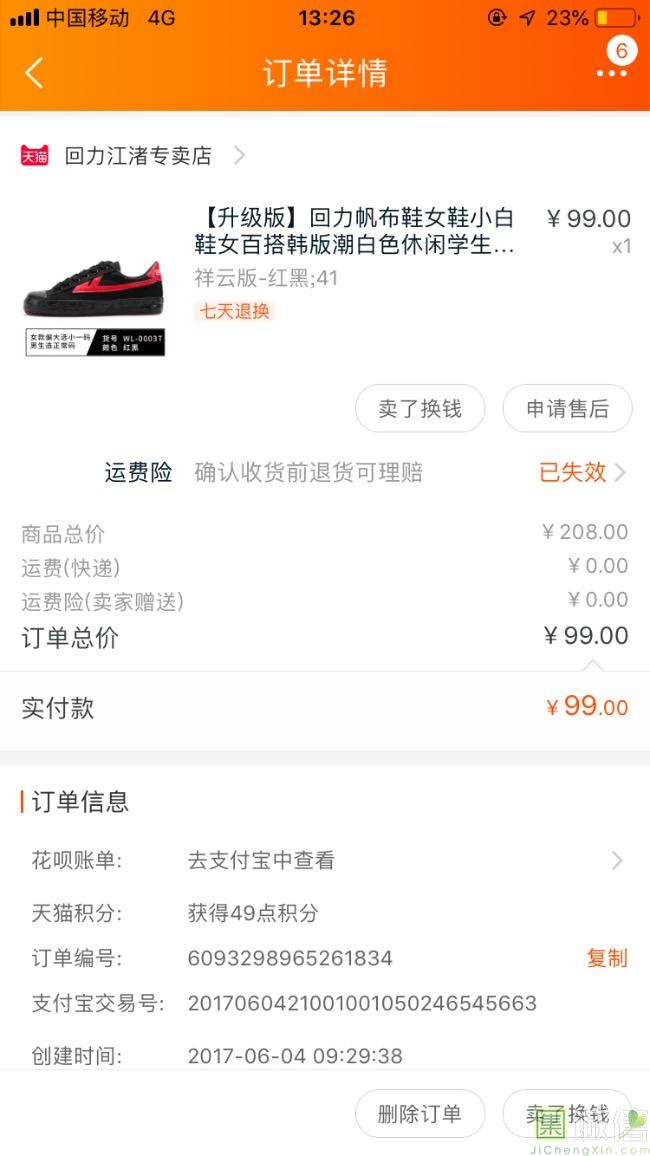
Task: Open the 运费险 status row
Action: click(x=582, y=472)
